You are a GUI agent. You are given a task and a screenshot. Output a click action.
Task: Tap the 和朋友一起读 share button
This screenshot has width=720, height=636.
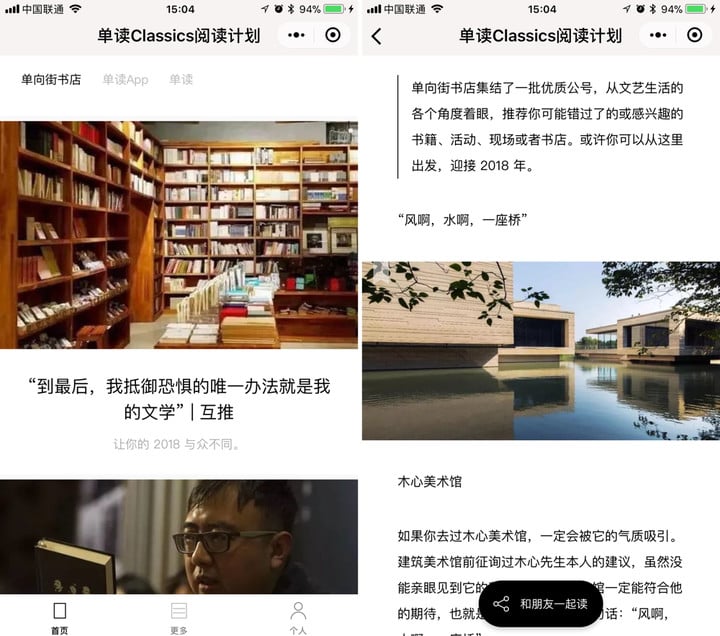[x=541, y=604]
